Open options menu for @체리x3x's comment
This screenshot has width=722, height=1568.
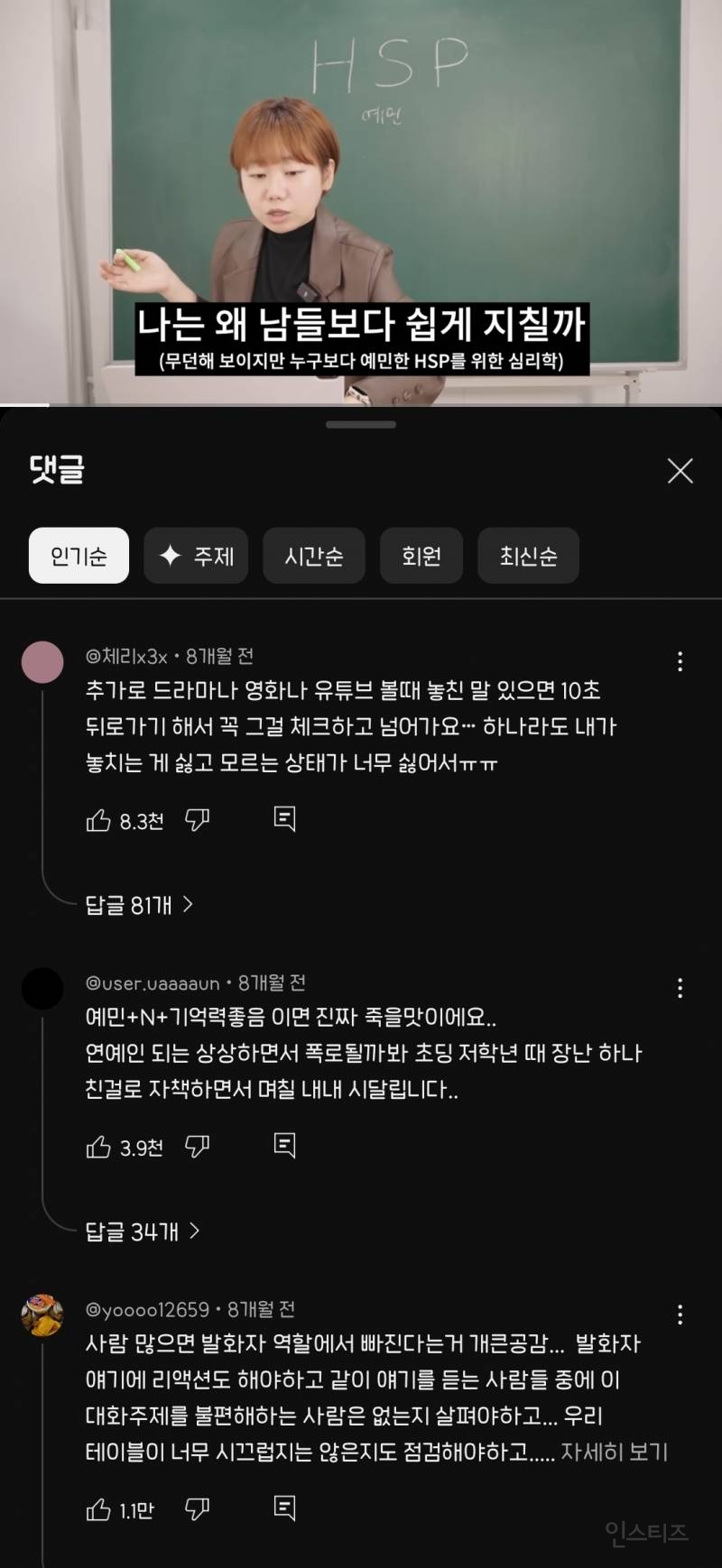[x=680, y=662]
